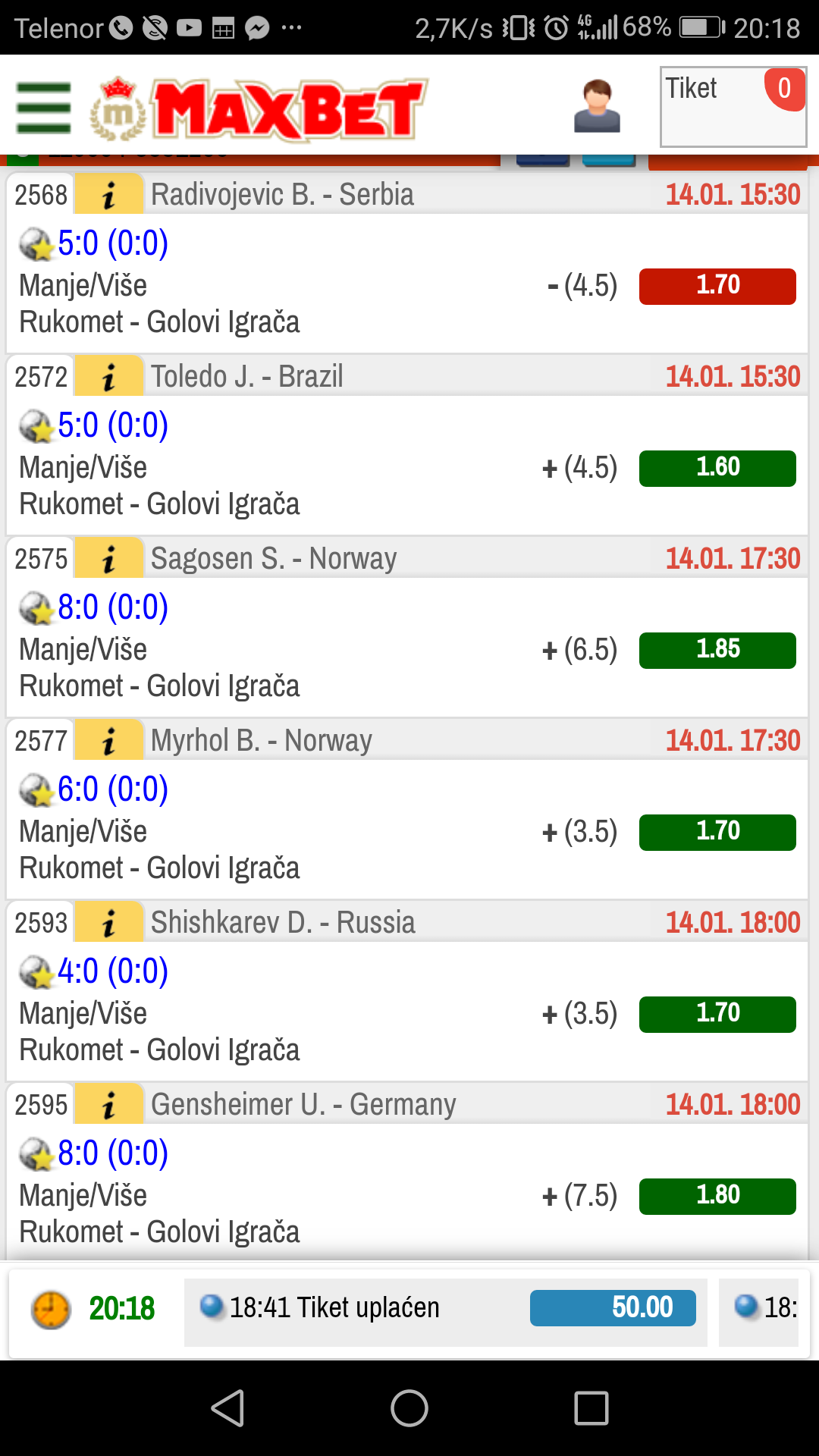
Task: Go back with the system back button
Action: point(227,1408)
